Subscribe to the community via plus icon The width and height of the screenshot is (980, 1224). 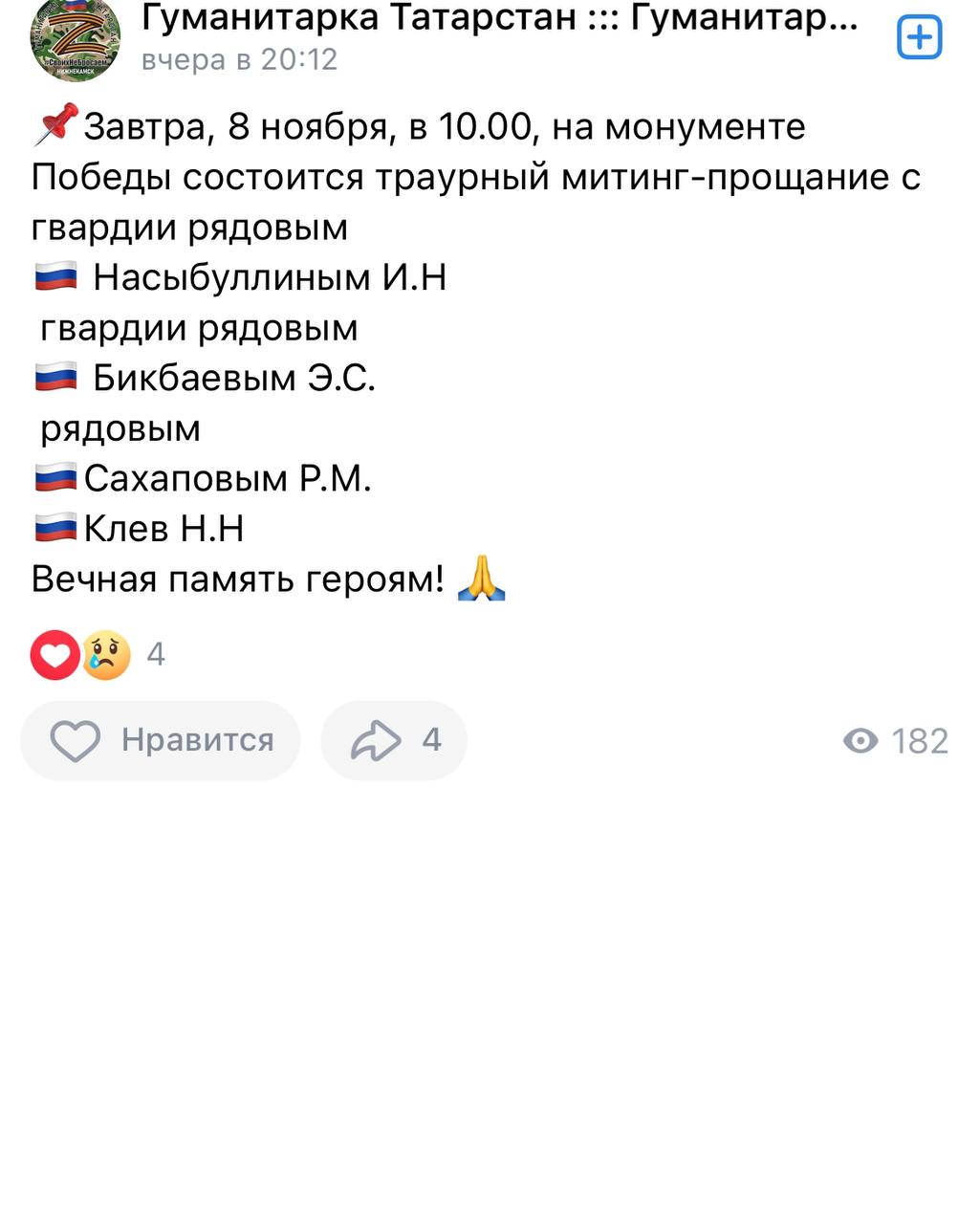(x=919, y=38)
